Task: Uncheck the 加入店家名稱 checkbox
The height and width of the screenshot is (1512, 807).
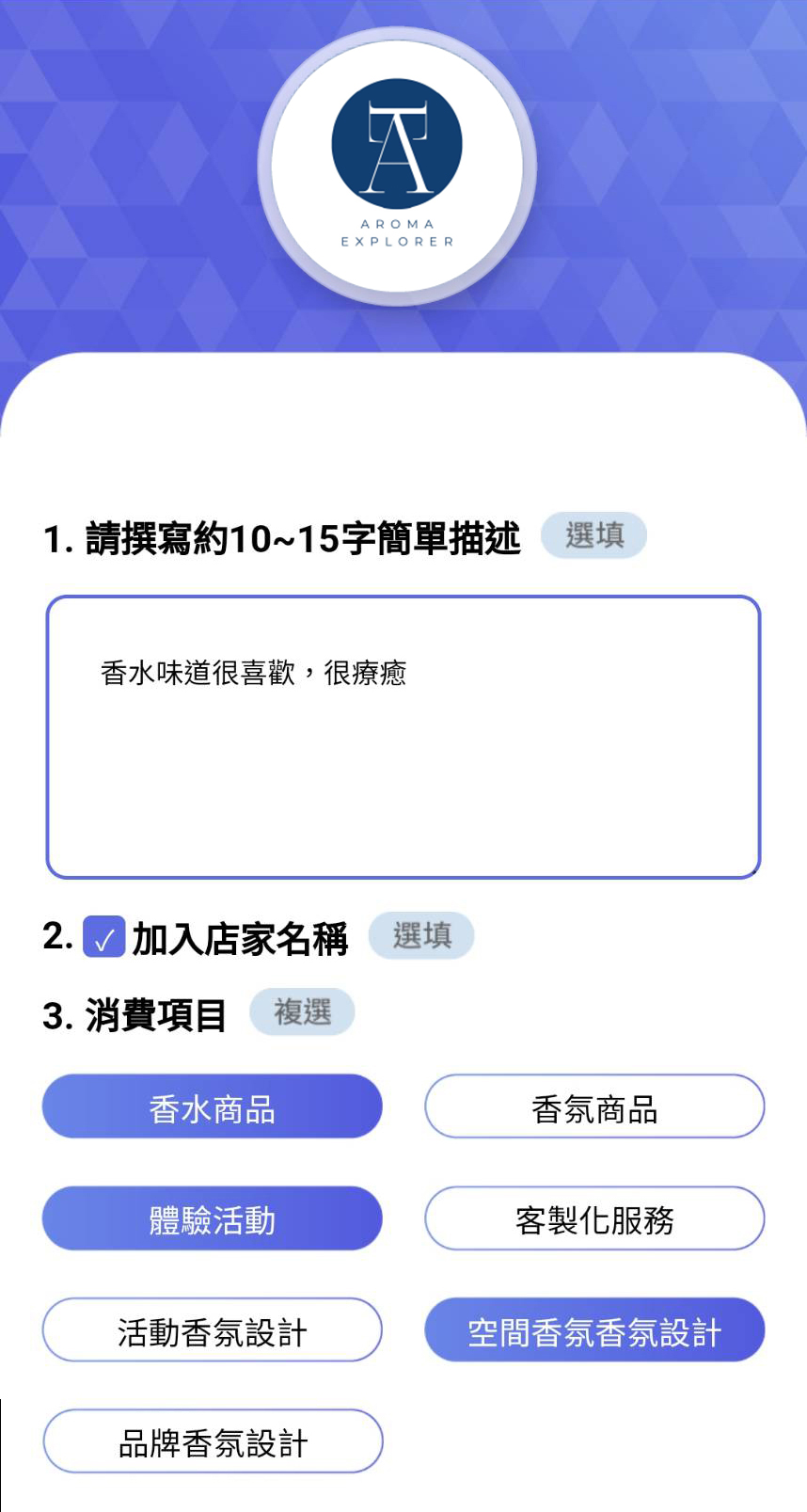Action: tap(103, 936)
